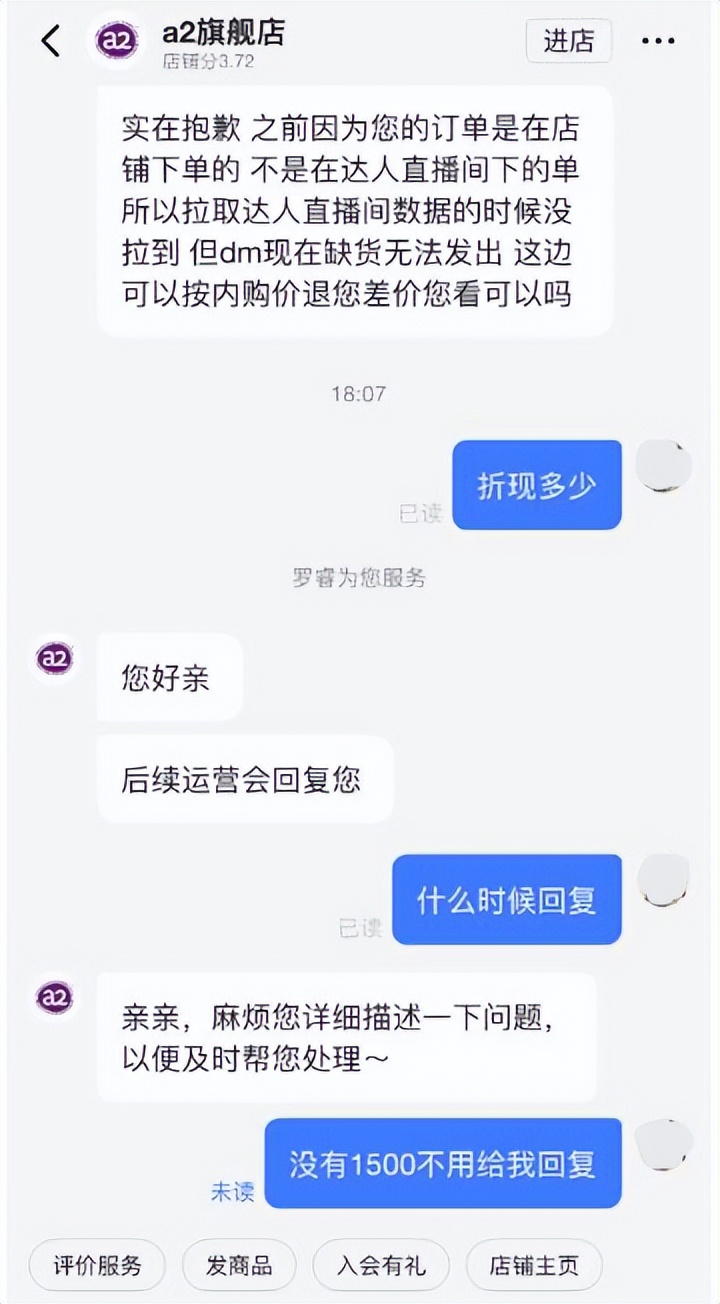Tap the shop name a2旗舰店
720x1304 pixels.
point(220,33)
